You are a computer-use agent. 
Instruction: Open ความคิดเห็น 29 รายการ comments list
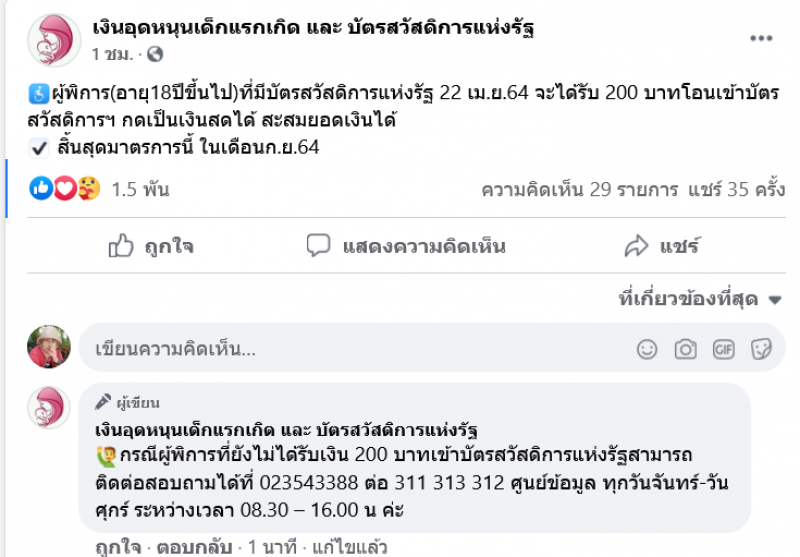tap(579, 189)
